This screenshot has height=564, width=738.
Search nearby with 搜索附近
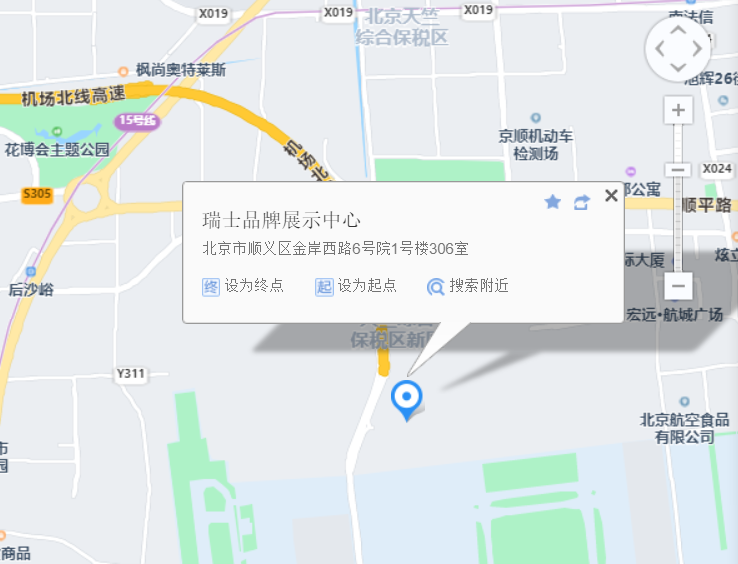468,286
